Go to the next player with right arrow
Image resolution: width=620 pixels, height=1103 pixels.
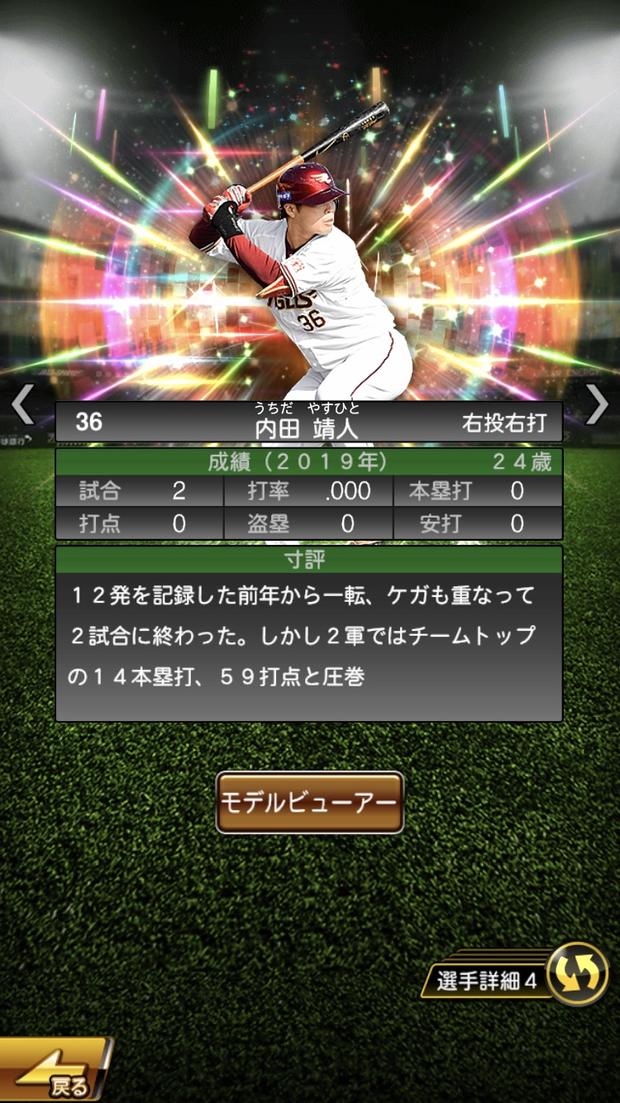pos(596,404)
